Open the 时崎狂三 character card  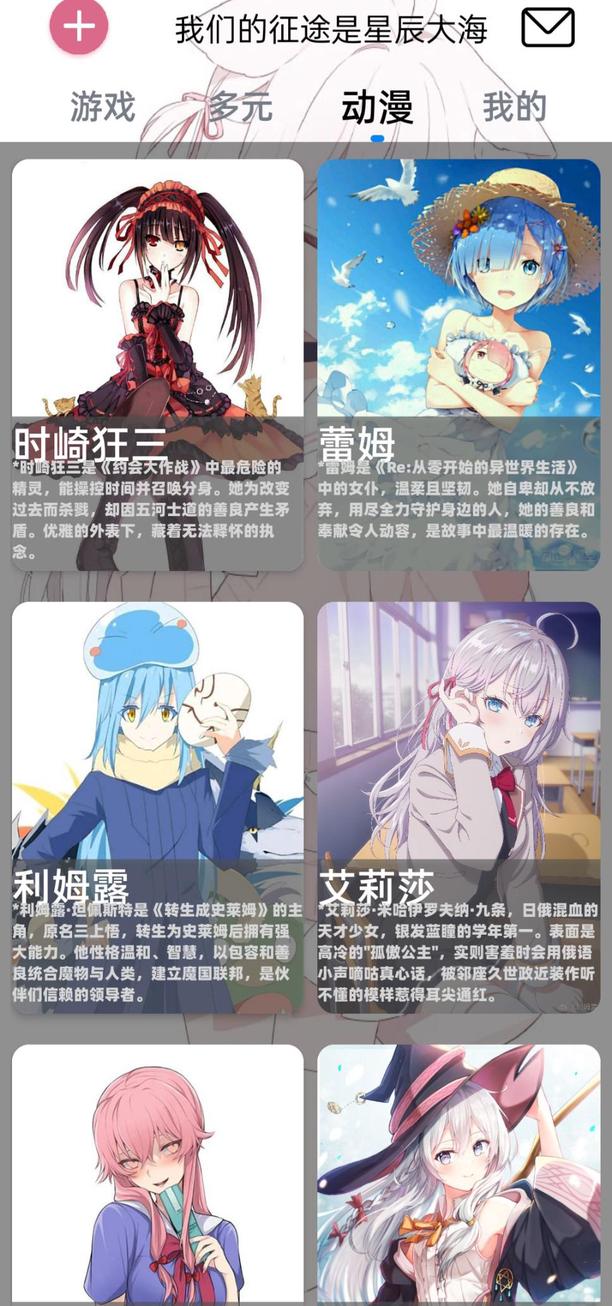pos(157,365)
